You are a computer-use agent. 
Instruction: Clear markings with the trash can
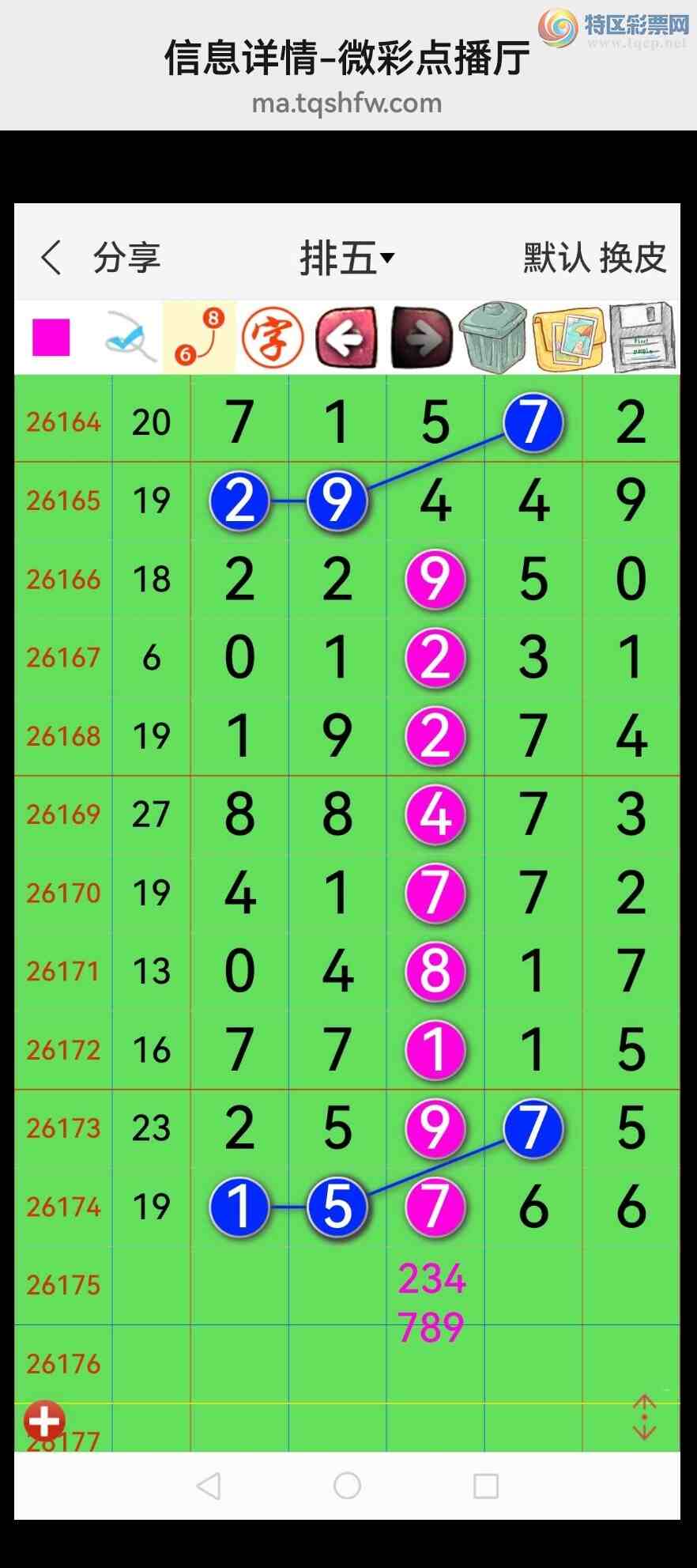coord(494,337)
